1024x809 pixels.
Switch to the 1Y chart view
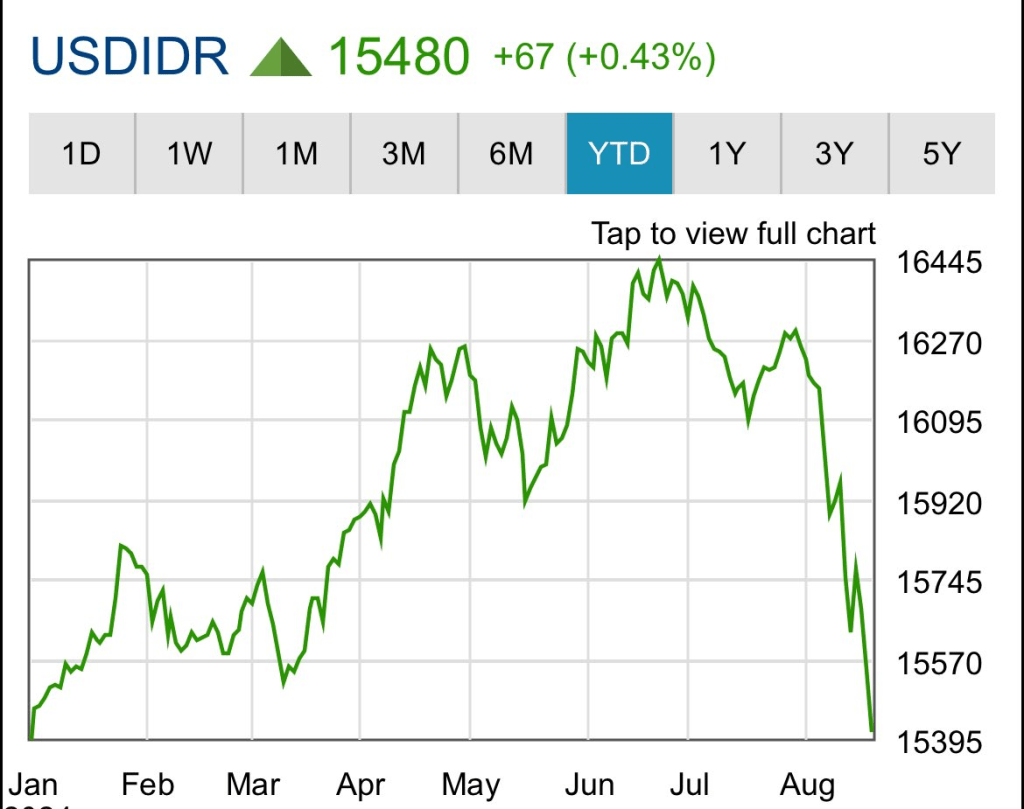point(727,154)
